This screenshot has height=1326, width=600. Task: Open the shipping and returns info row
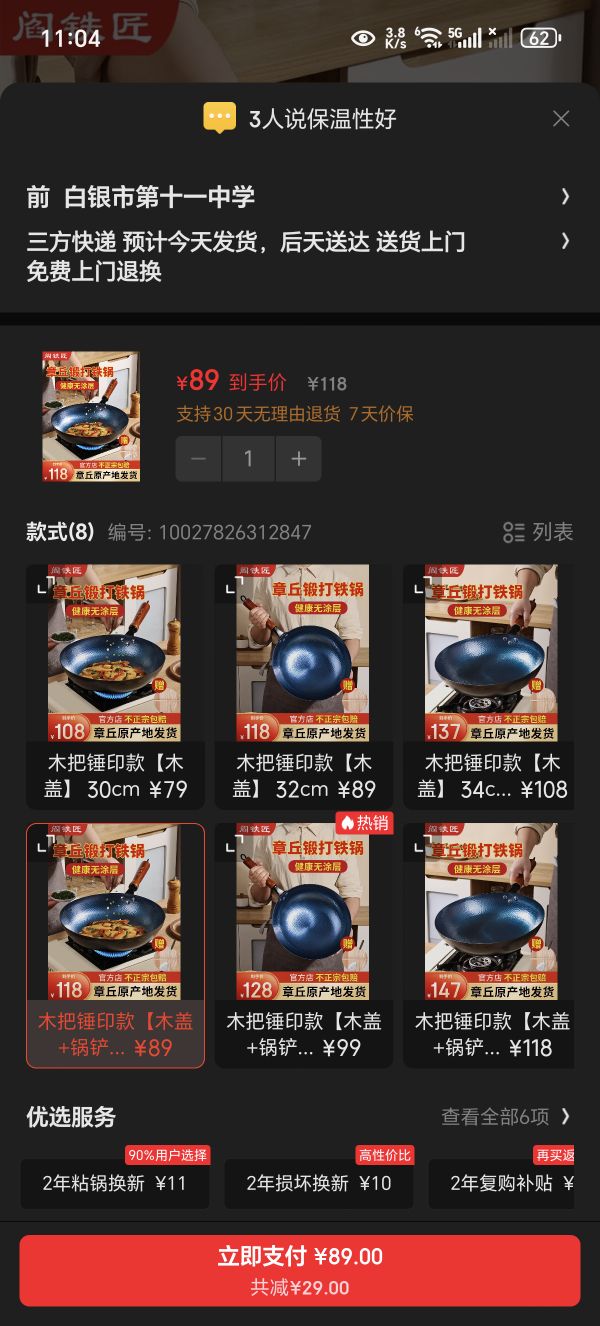(x=300, y=256)
